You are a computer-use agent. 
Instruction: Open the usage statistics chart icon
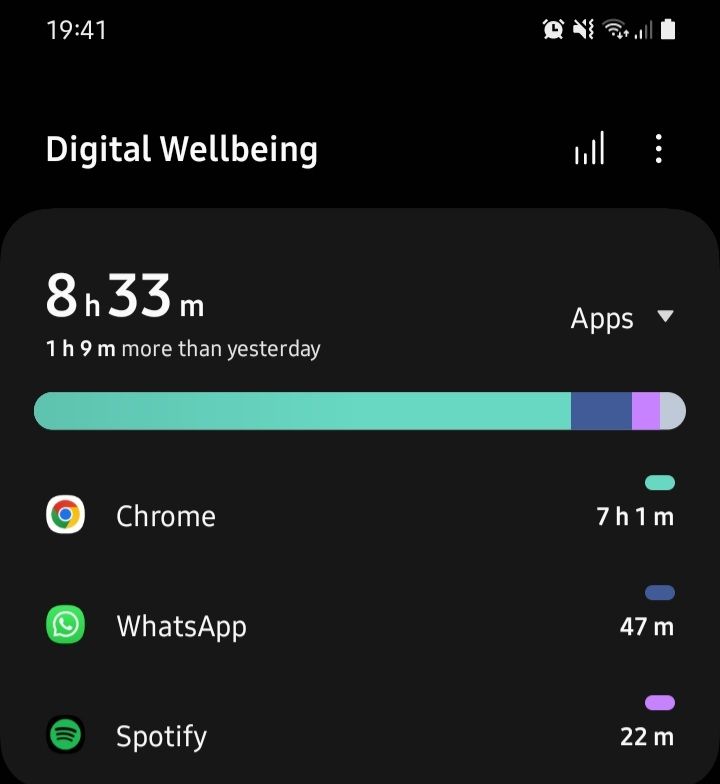point(589,150)
